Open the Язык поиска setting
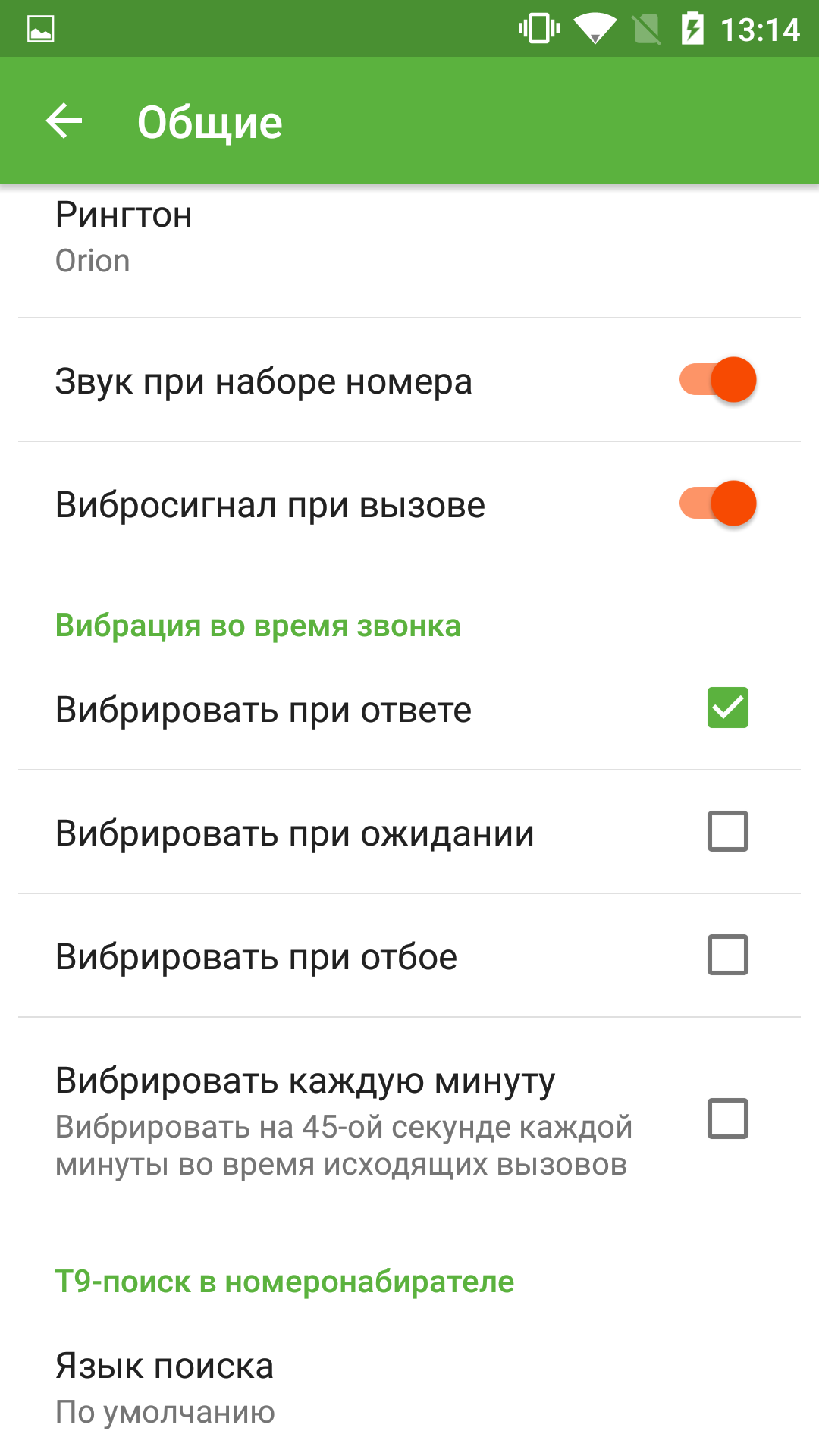The image size is (819, 1456). tap(409, 1388)
